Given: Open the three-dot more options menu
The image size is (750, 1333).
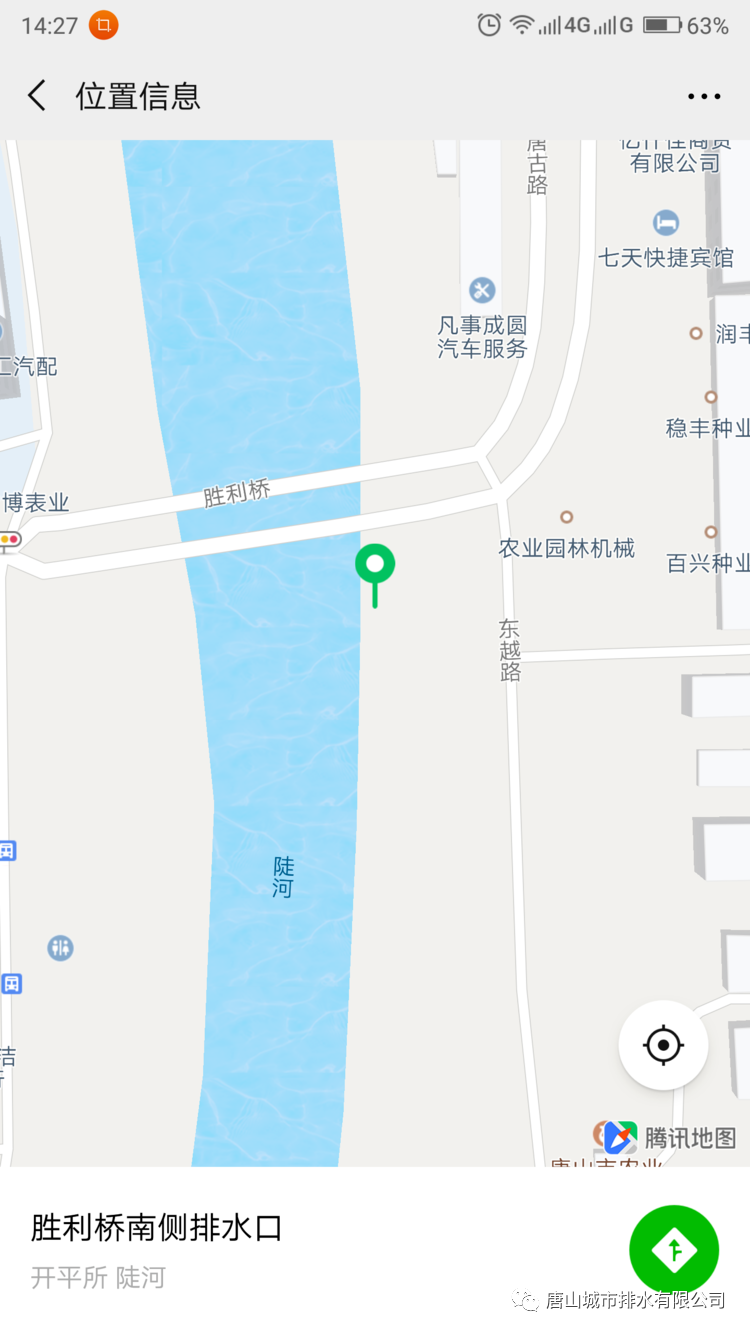Looking at the screenshot, I should 704,97.
